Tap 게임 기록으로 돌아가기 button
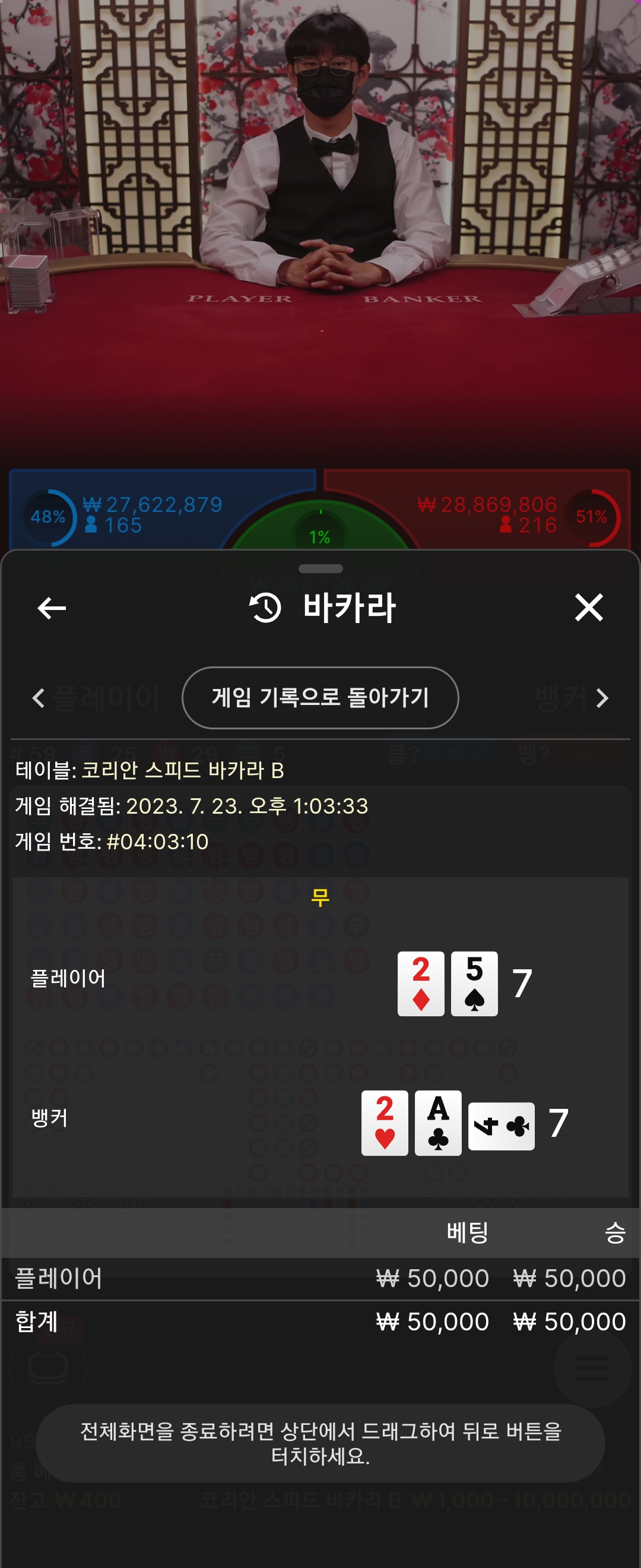Image resolution: width=641 pixels, height=1568 pixels. pos(320,697)
